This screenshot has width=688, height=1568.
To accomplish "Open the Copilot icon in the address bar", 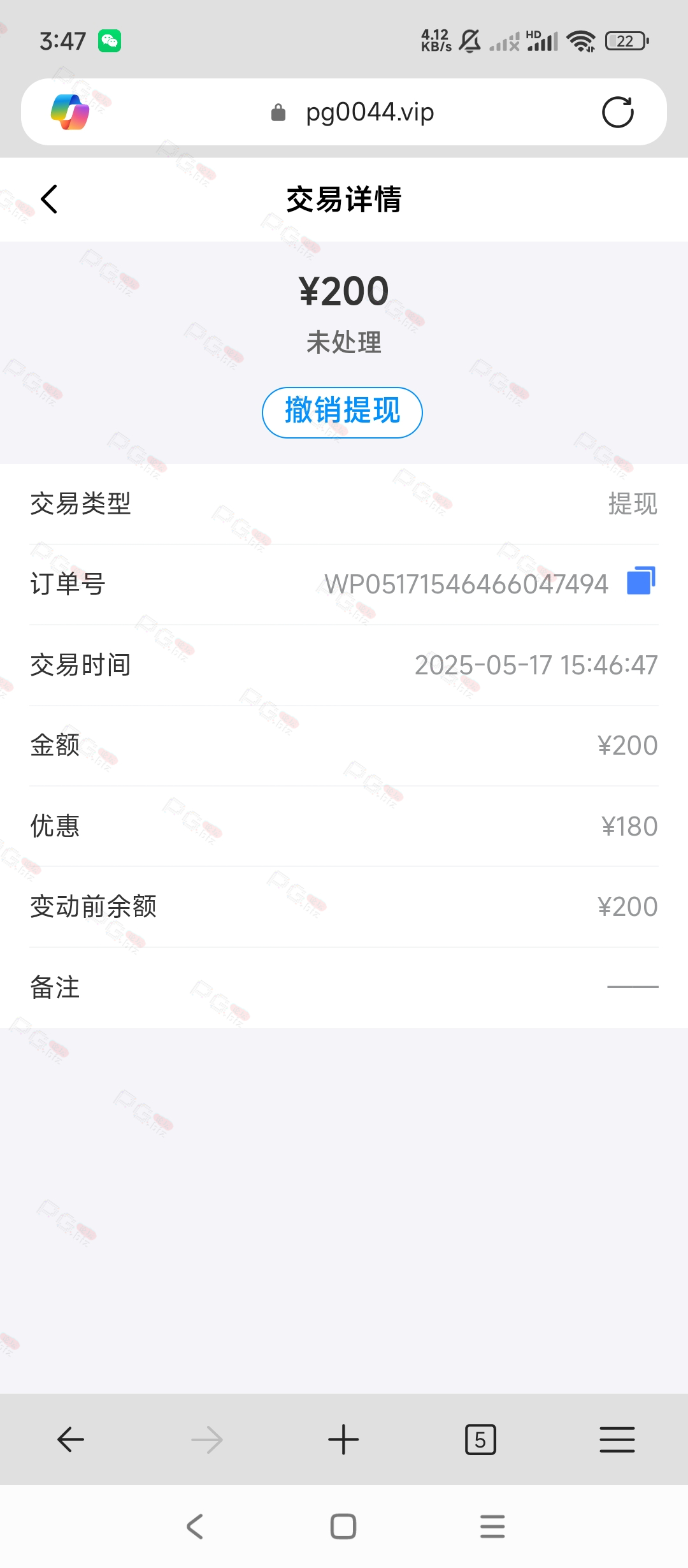I will tap(70, 112).
